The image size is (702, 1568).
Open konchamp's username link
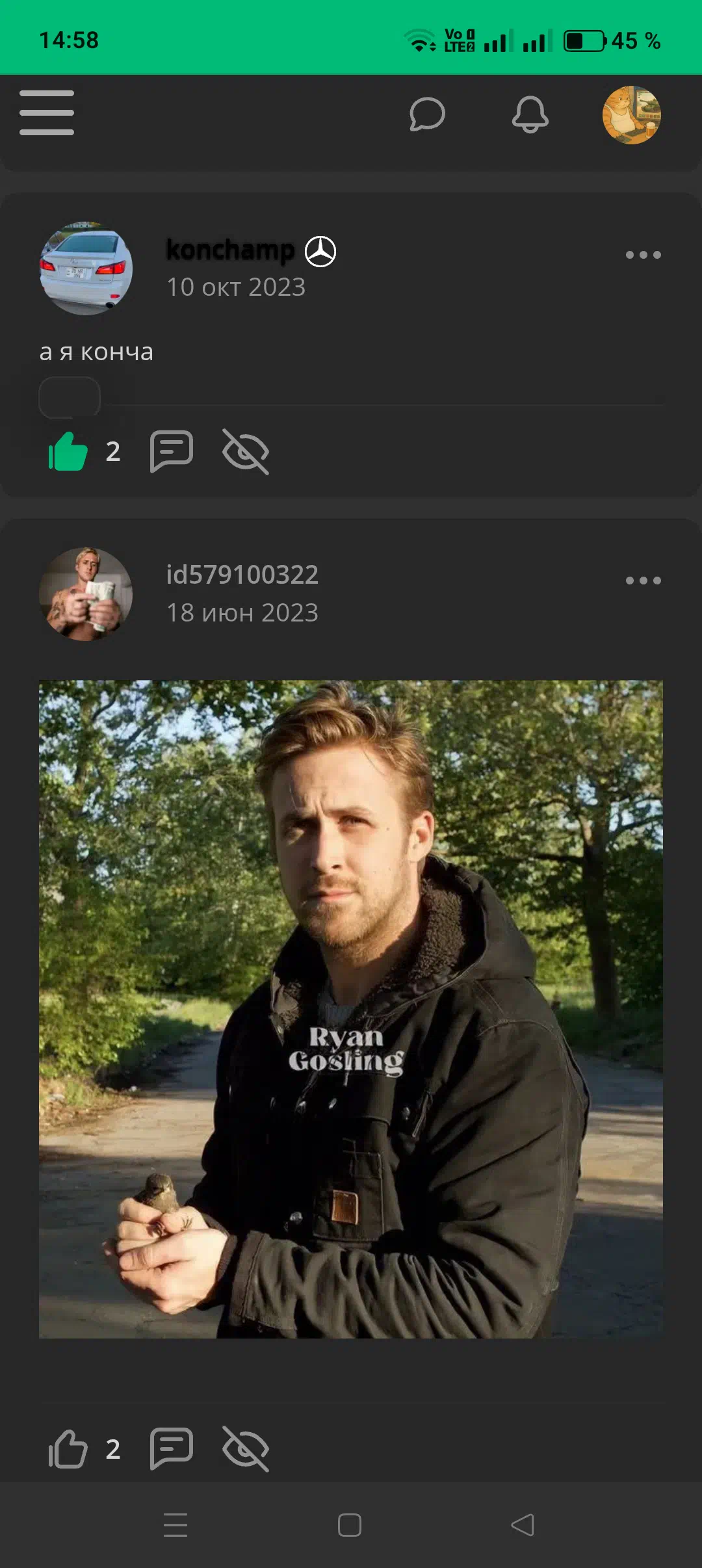[x=230, y=250]
